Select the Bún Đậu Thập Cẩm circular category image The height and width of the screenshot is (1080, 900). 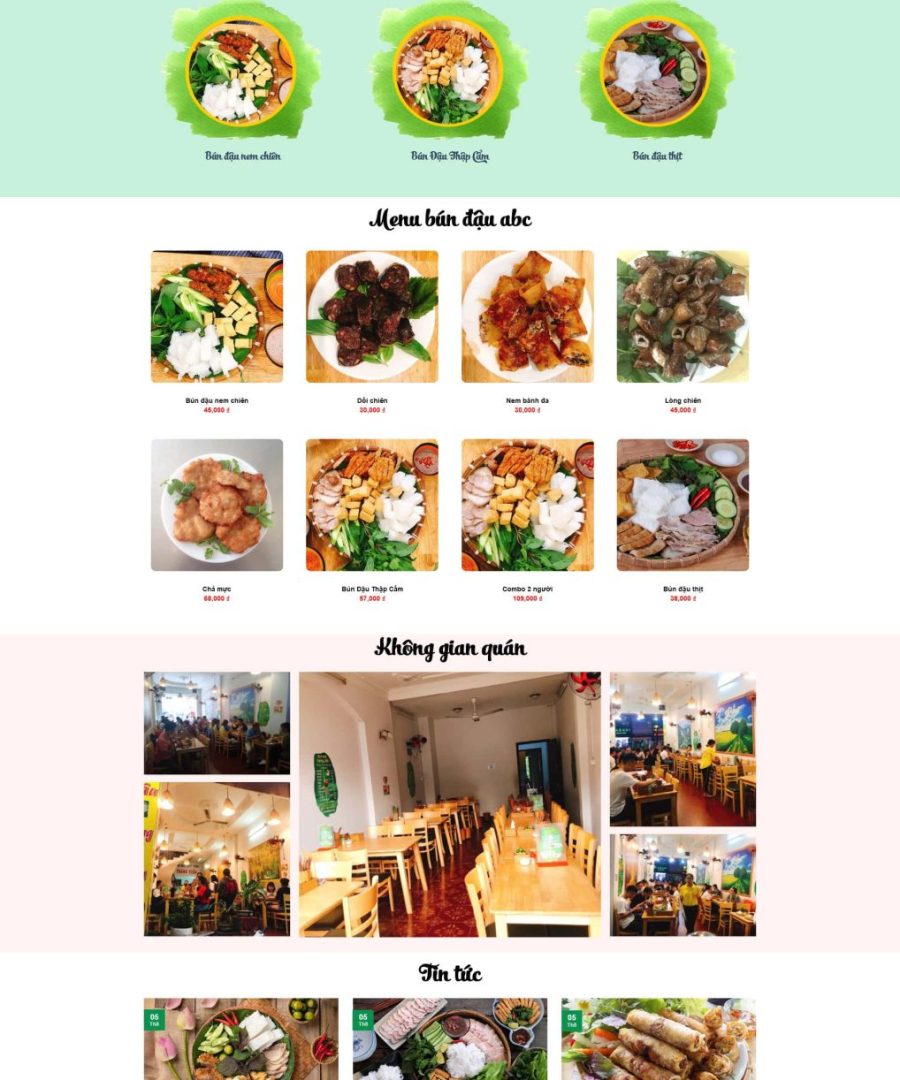(x=448, y=71)
